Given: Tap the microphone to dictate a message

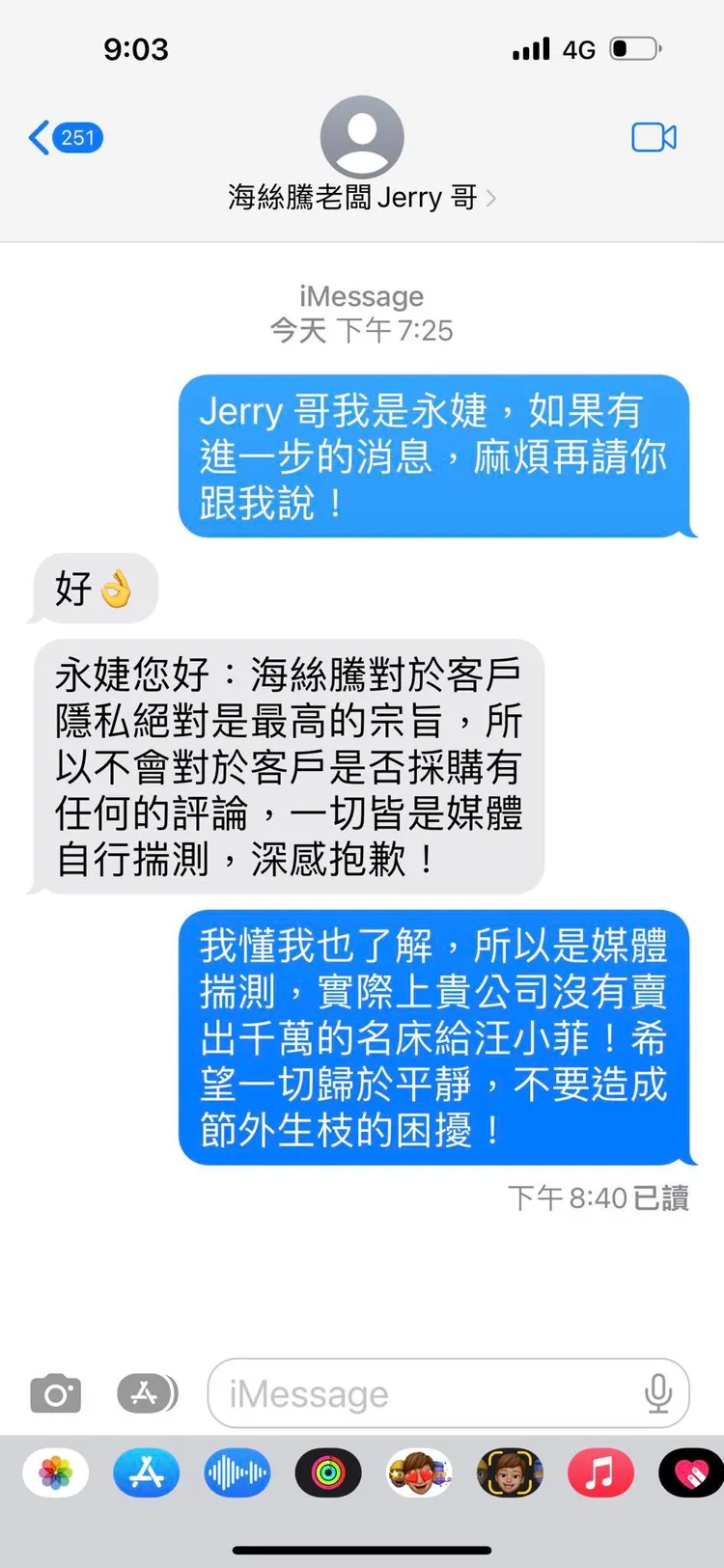Looking at the screenshot, I should (659, 1392).
